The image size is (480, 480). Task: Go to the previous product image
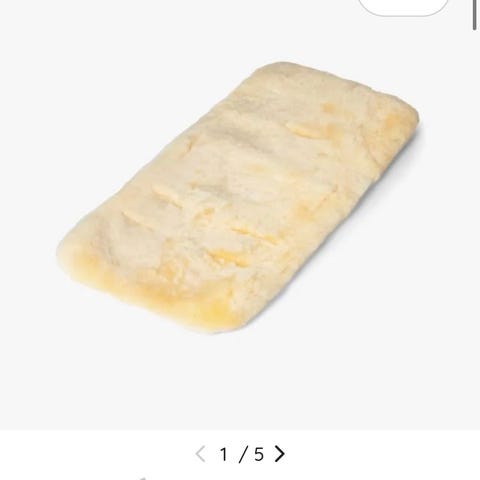(x=200, y=454)
